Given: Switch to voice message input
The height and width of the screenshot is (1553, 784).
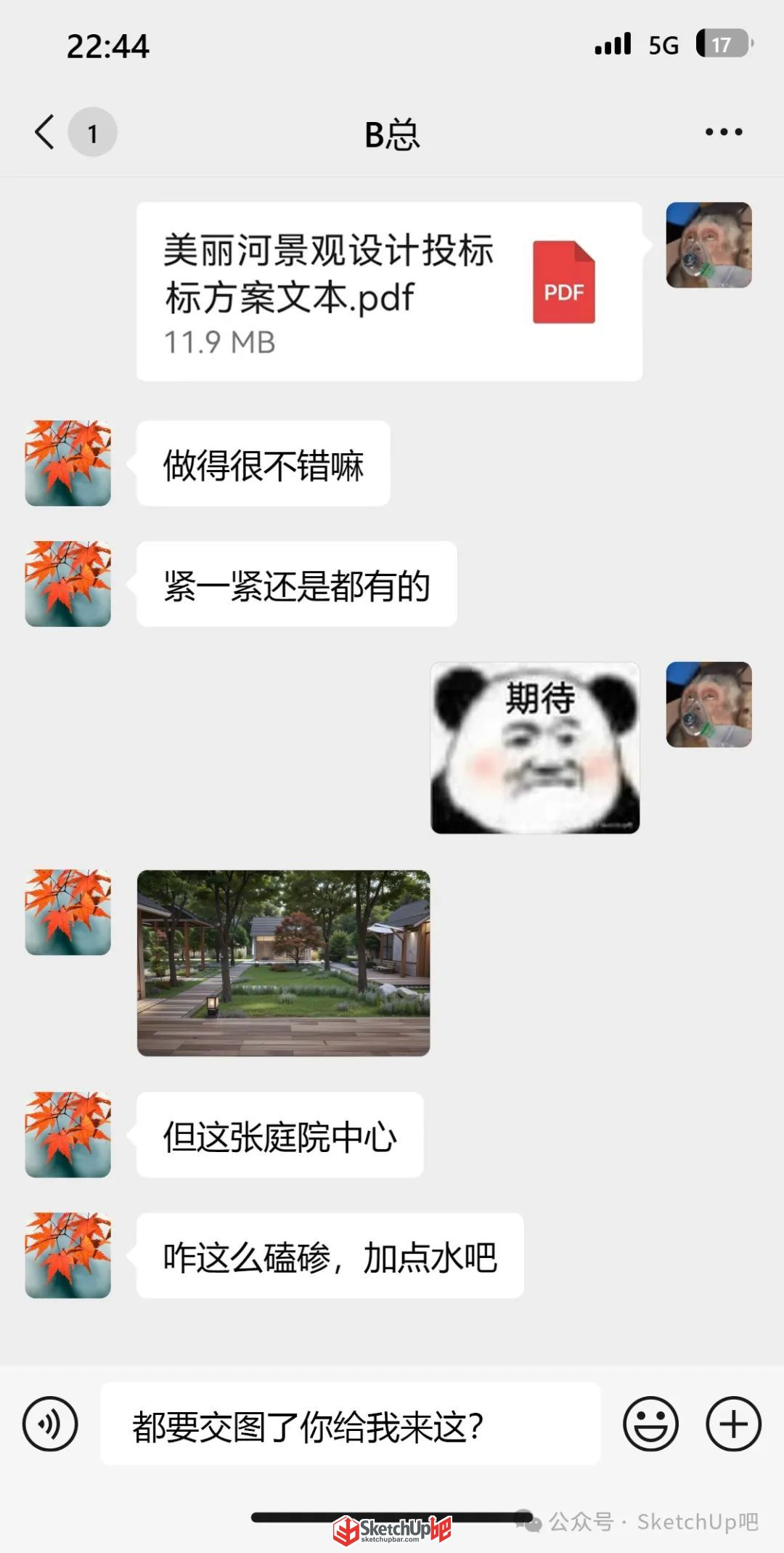Looking at the screenshot, I should tap(50, 1424).
